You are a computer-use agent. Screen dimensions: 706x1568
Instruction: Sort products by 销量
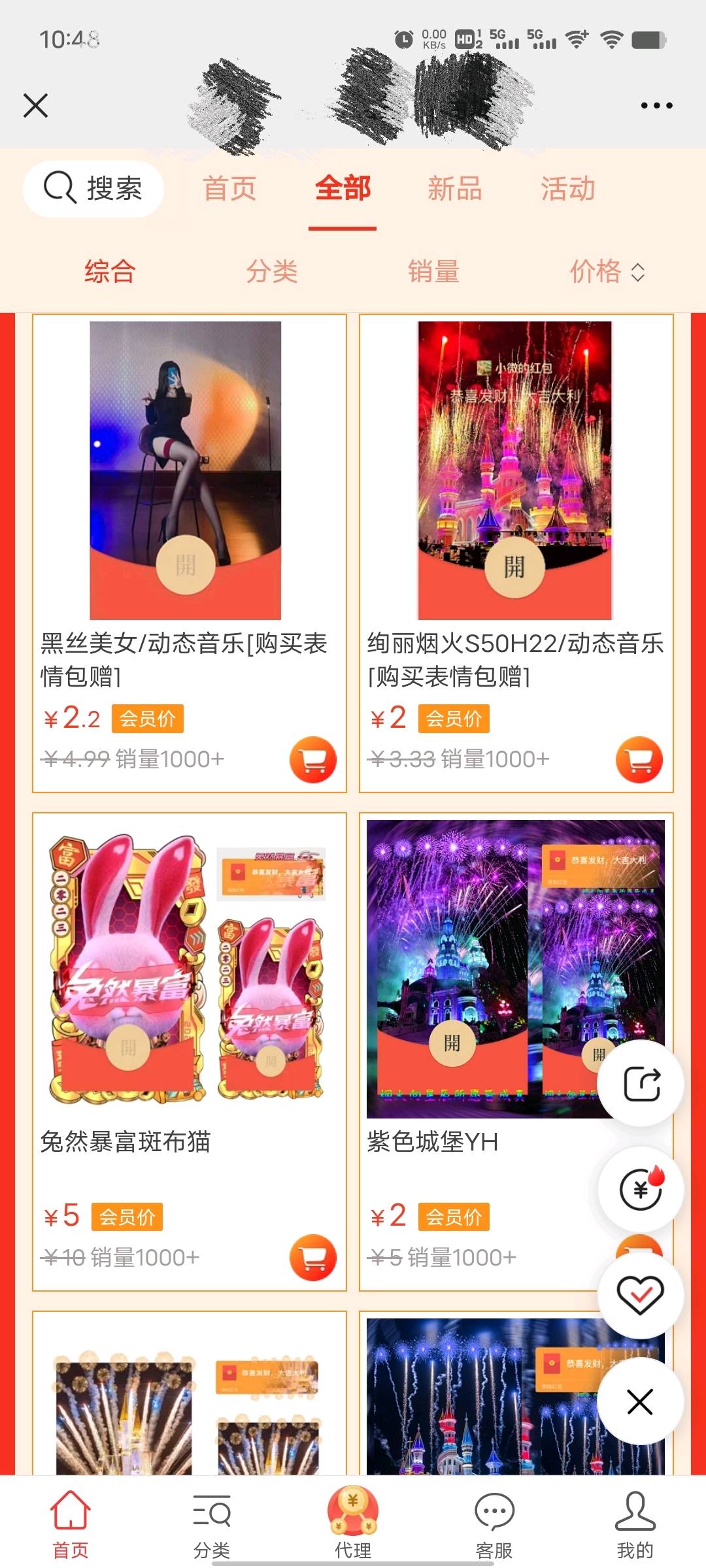tap(433, 271)
